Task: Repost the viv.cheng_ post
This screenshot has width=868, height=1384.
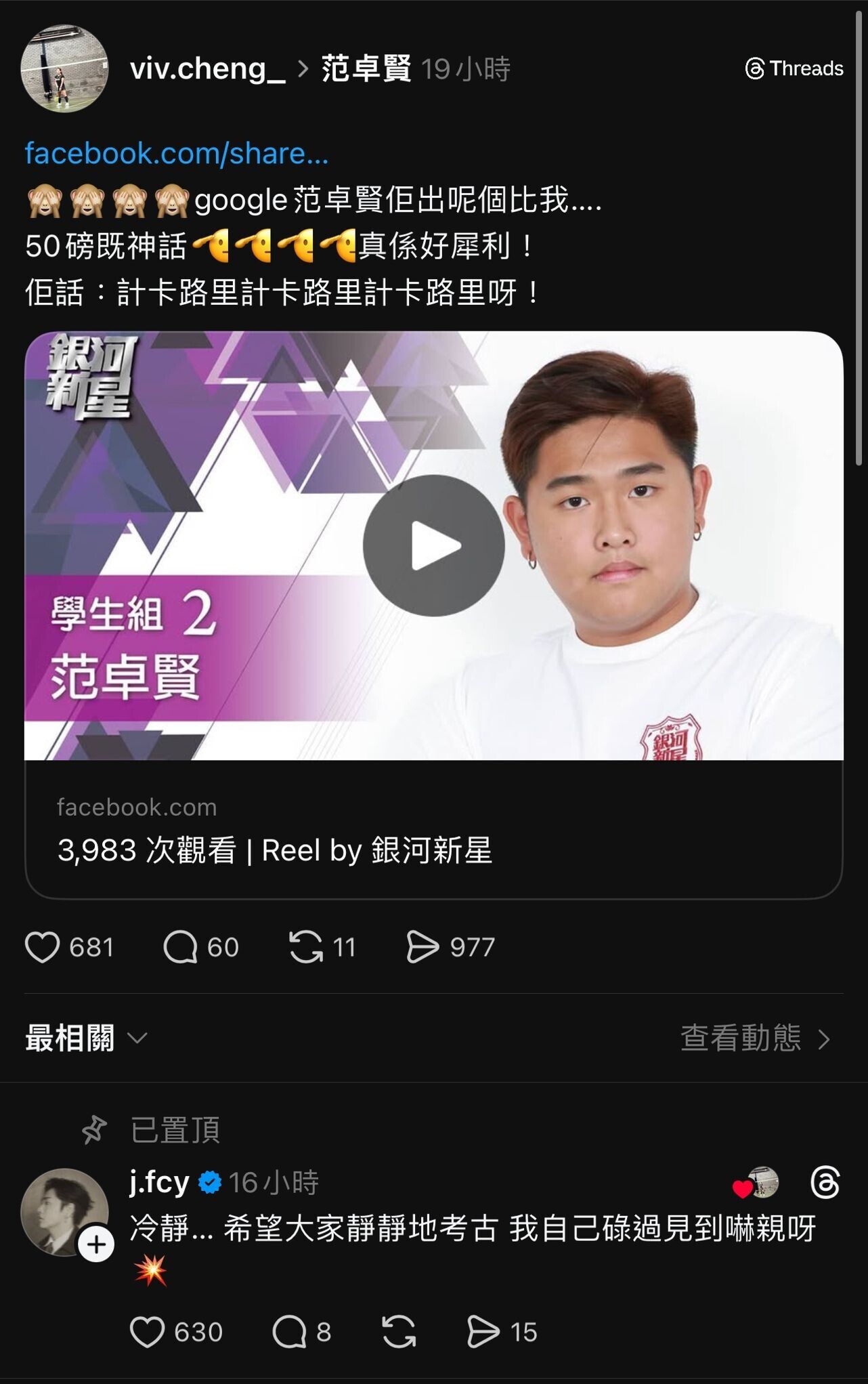Action: pos(306,946)
